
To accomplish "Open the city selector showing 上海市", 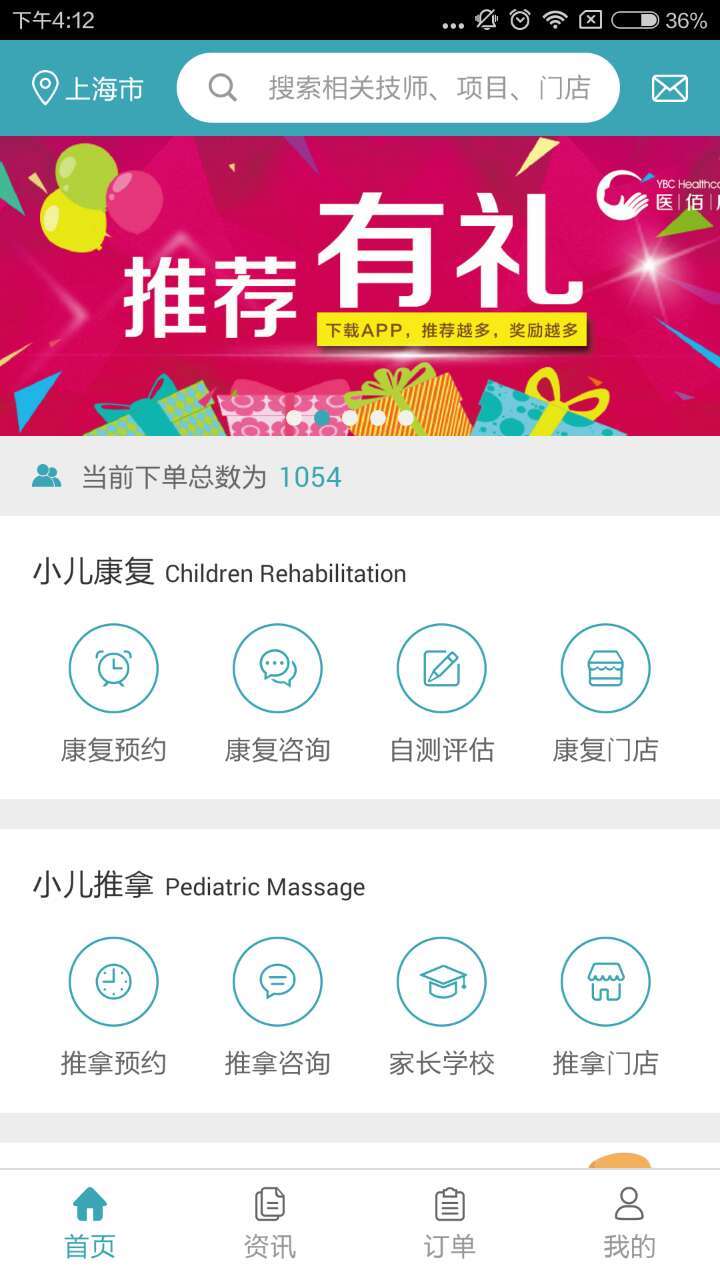I will pos(88,89).
